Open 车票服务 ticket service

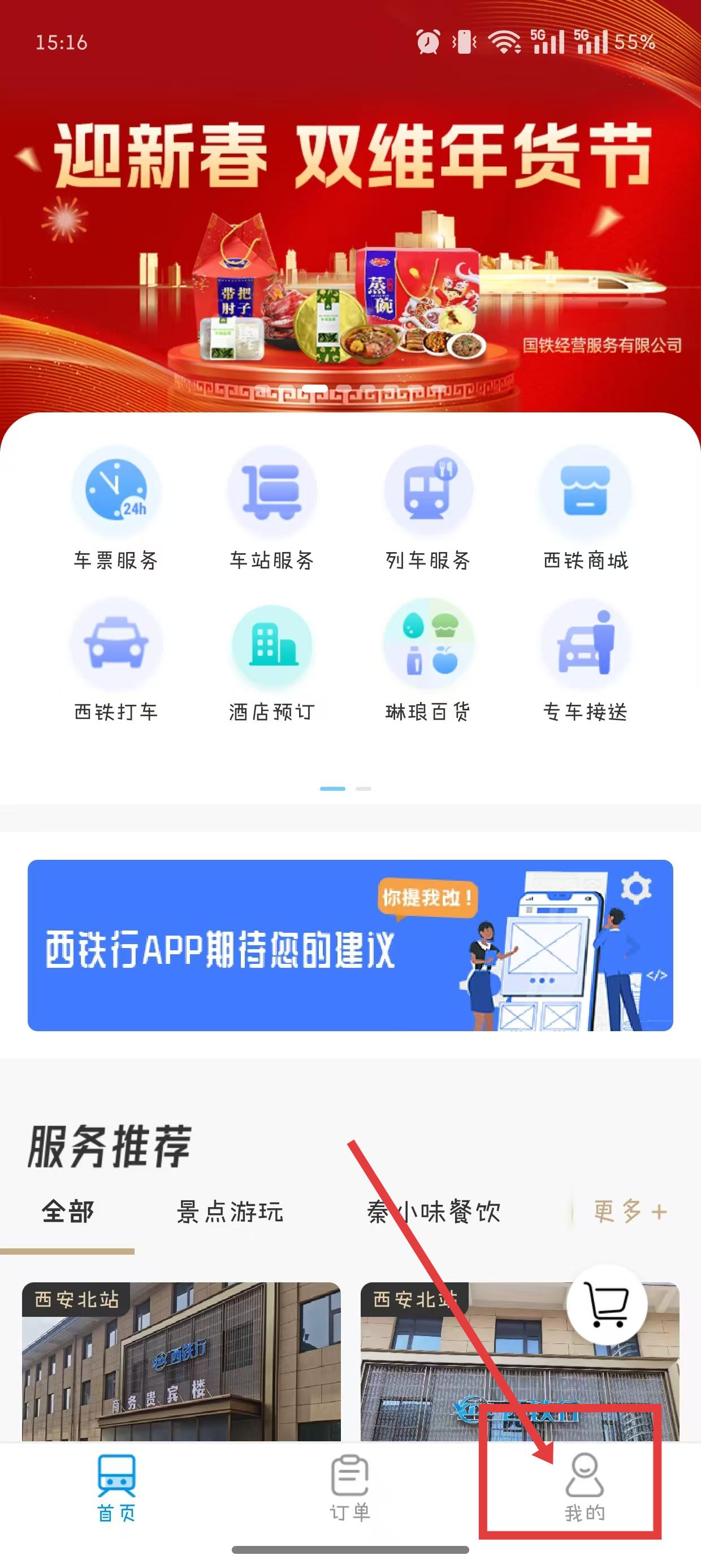(116, 507)
